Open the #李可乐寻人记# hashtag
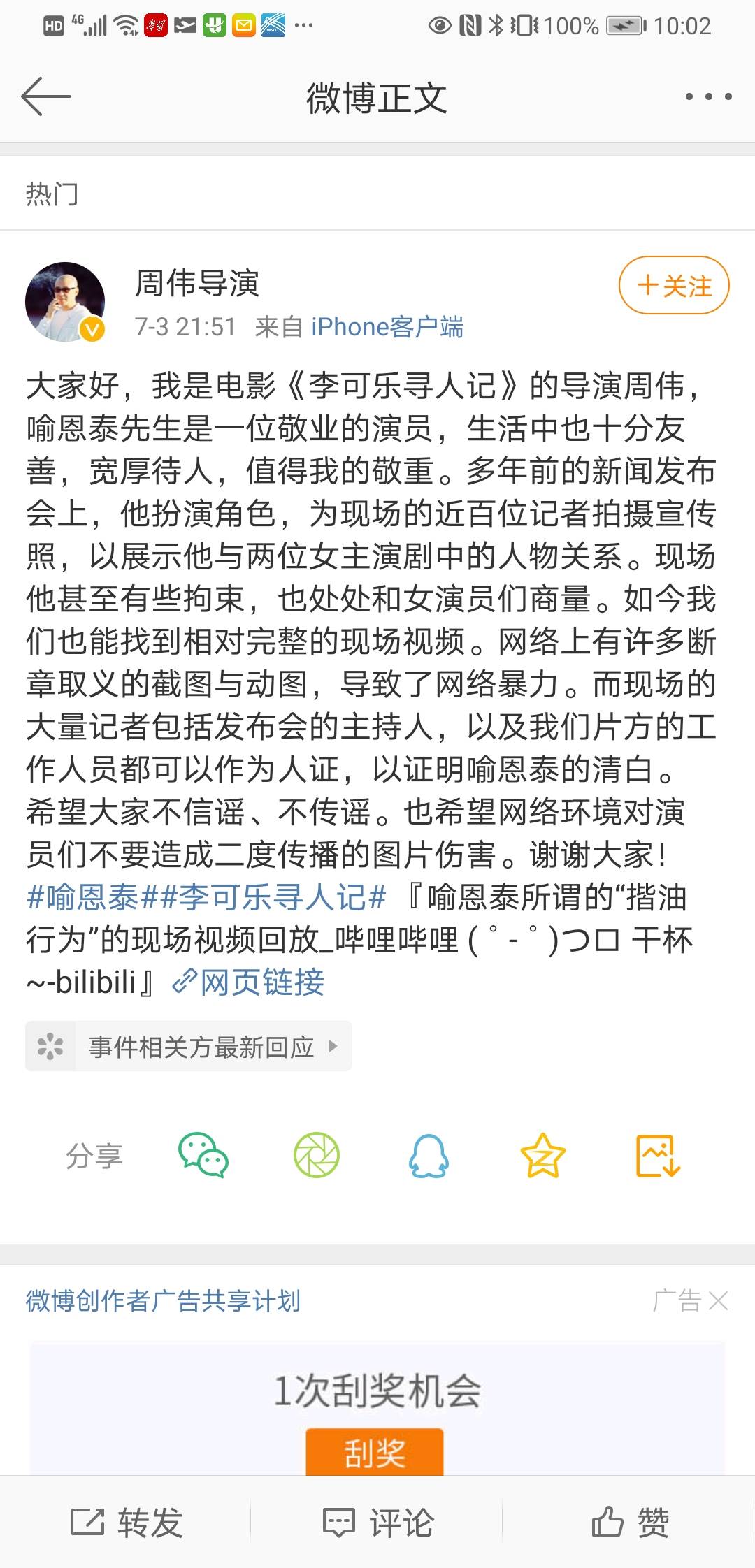755x1568 pixels. pos(274,896)
